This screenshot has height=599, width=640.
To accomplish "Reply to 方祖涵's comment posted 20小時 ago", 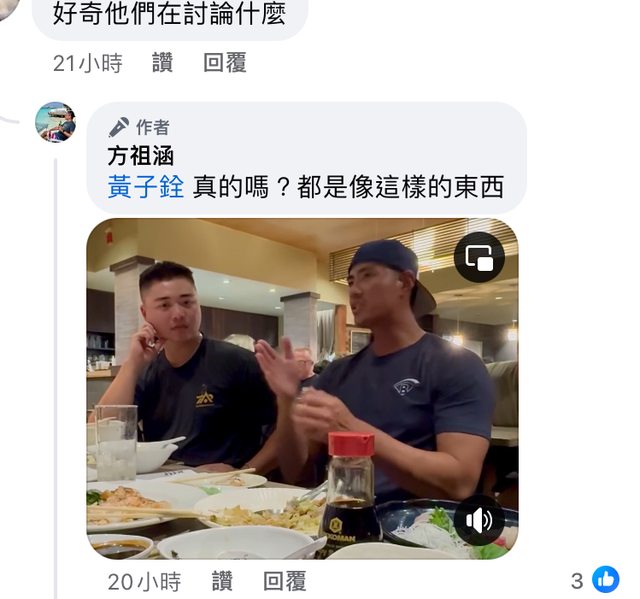I will click(x=285, y=581).
